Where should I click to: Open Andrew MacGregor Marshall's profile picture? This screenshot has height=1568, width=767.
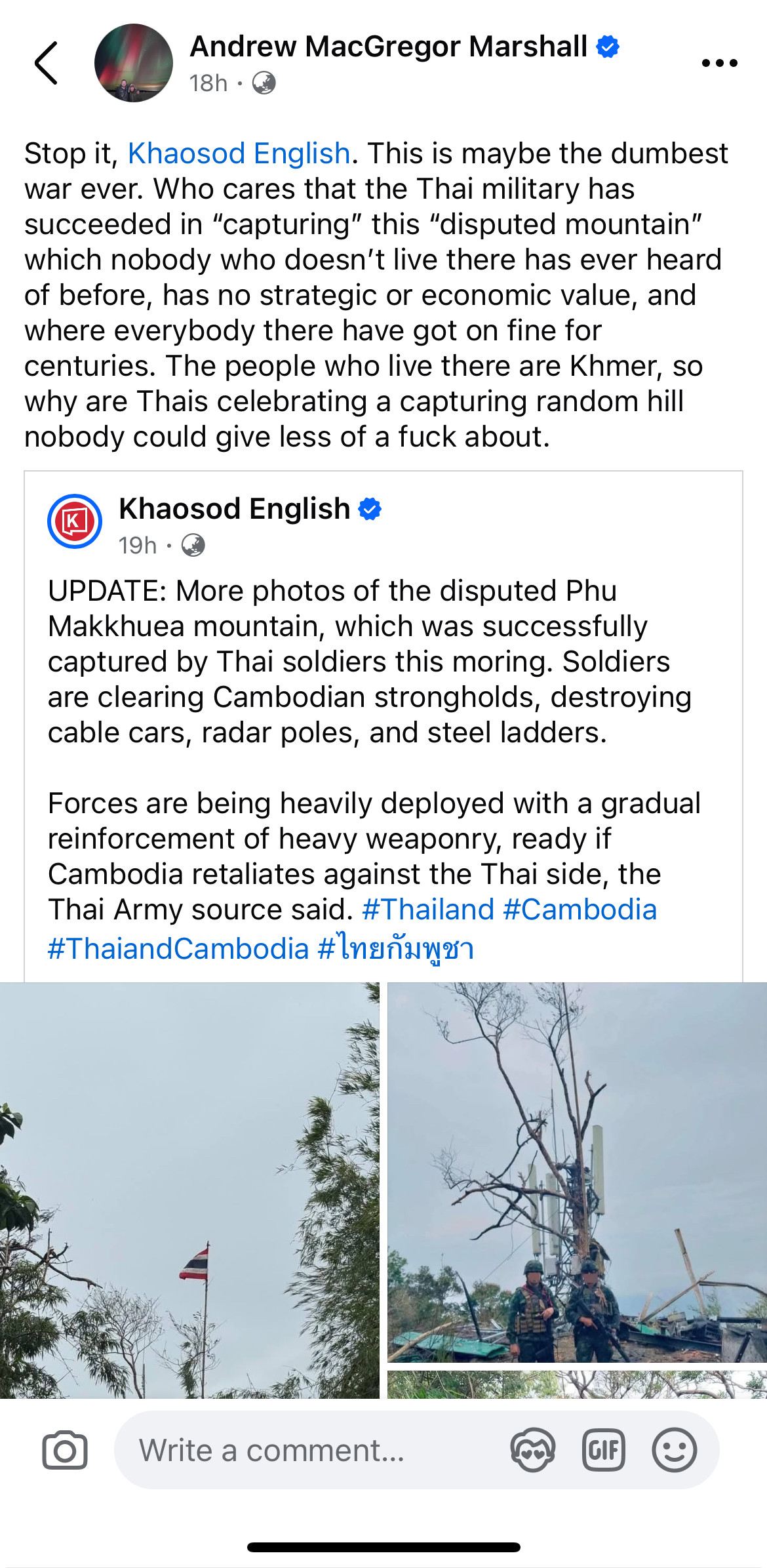134,63
